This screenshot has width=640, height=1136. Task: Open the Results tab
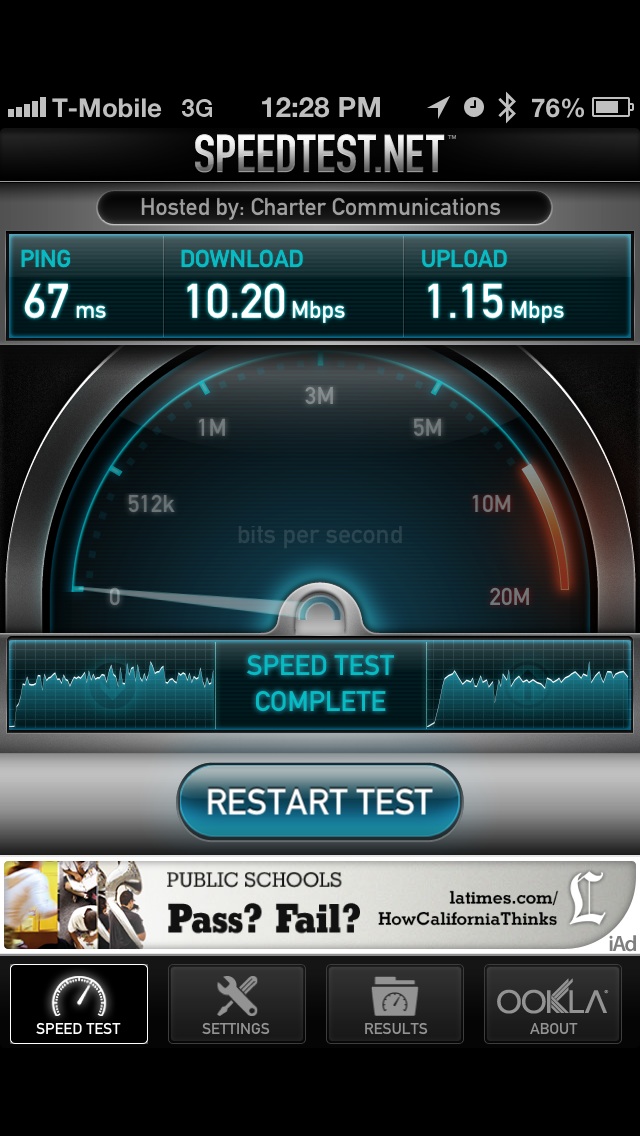click(395, 1003)
